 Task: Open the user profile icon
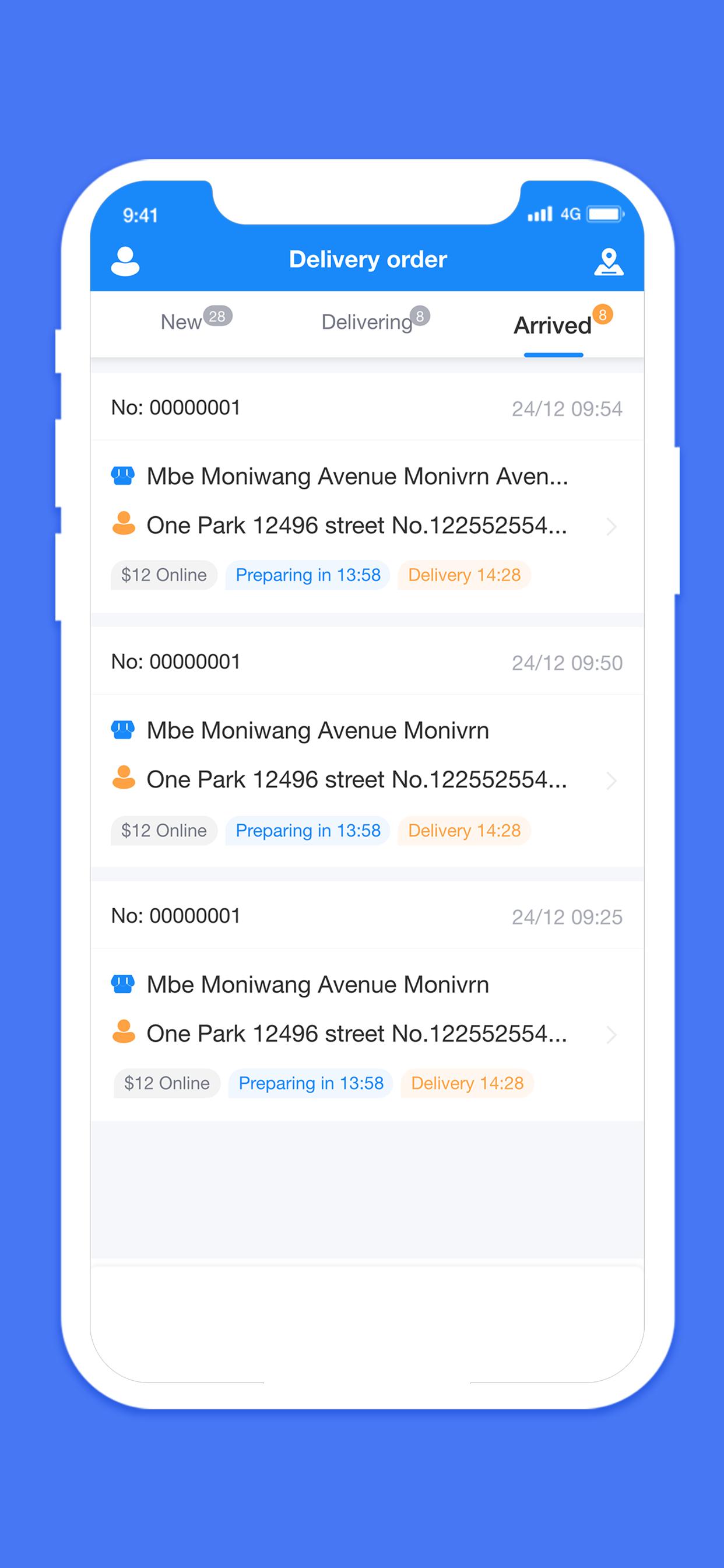125,261
